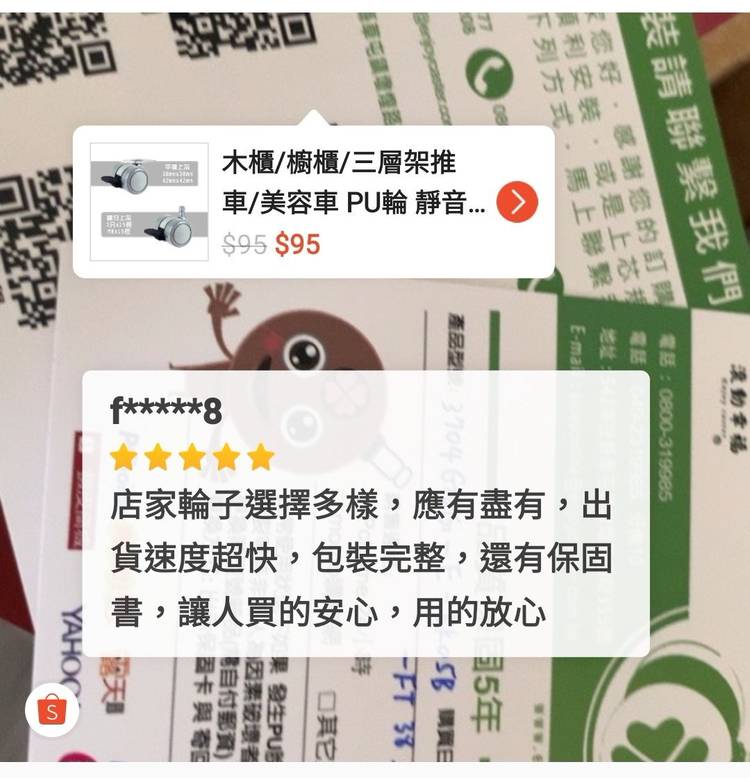
Task: Tap the red arrow on product tag
Action: click(x=517, y=202)
